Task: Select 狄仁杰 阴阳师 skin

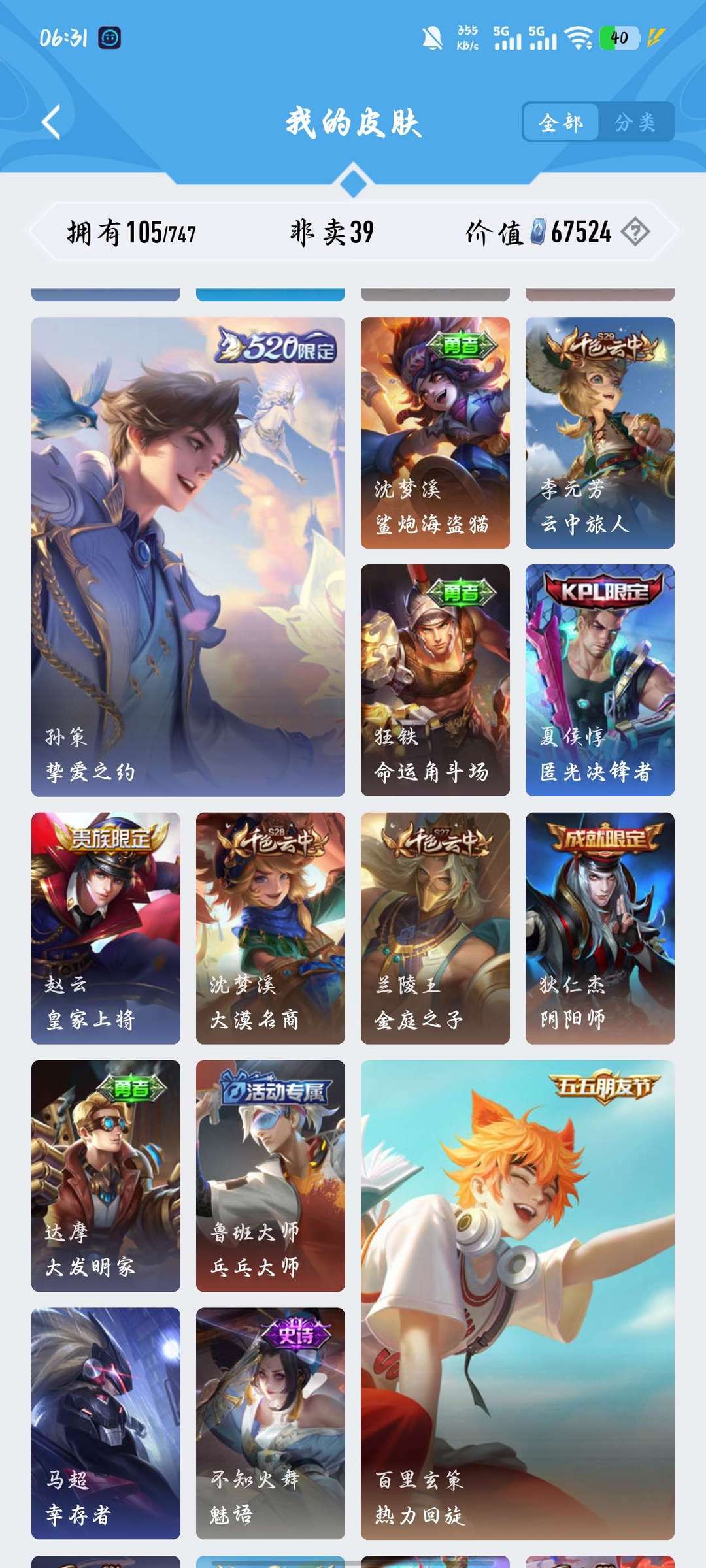Action: click(x=599, y=928)
